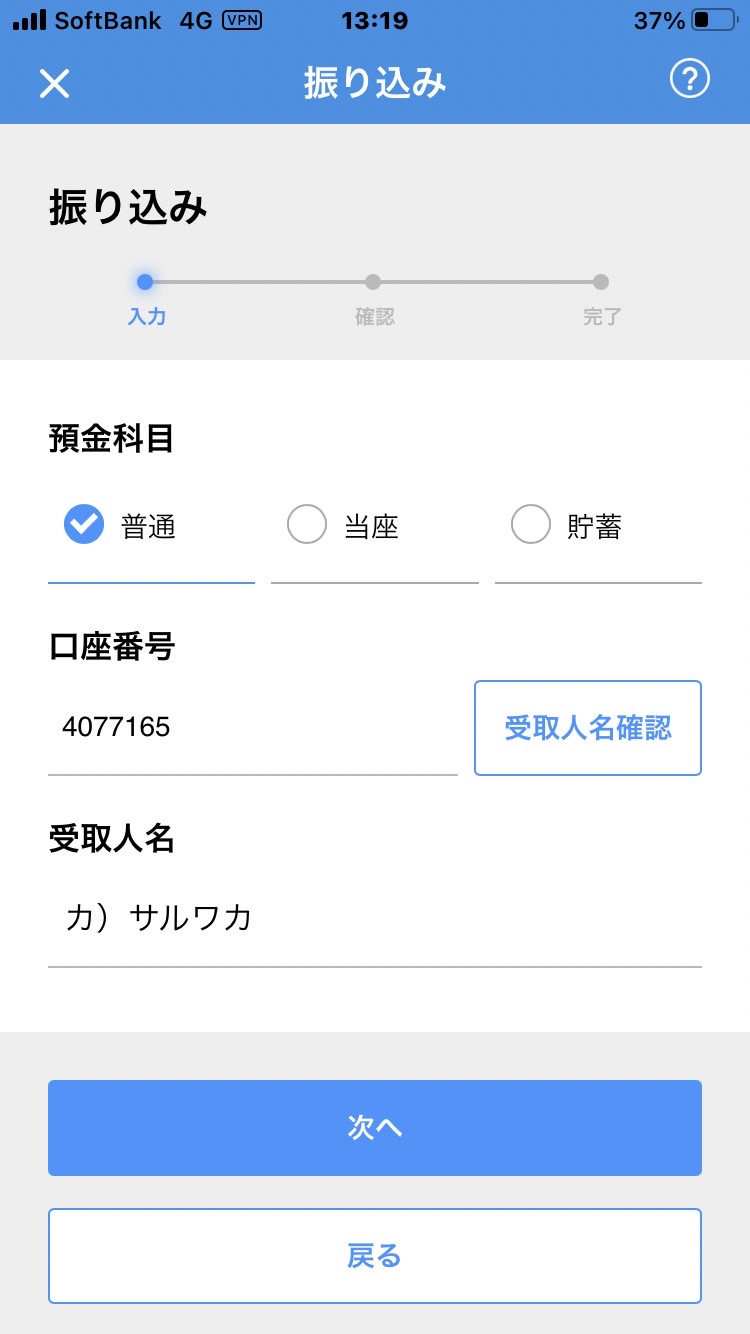Go back with the 戻る button

[x=375, y=1256]
